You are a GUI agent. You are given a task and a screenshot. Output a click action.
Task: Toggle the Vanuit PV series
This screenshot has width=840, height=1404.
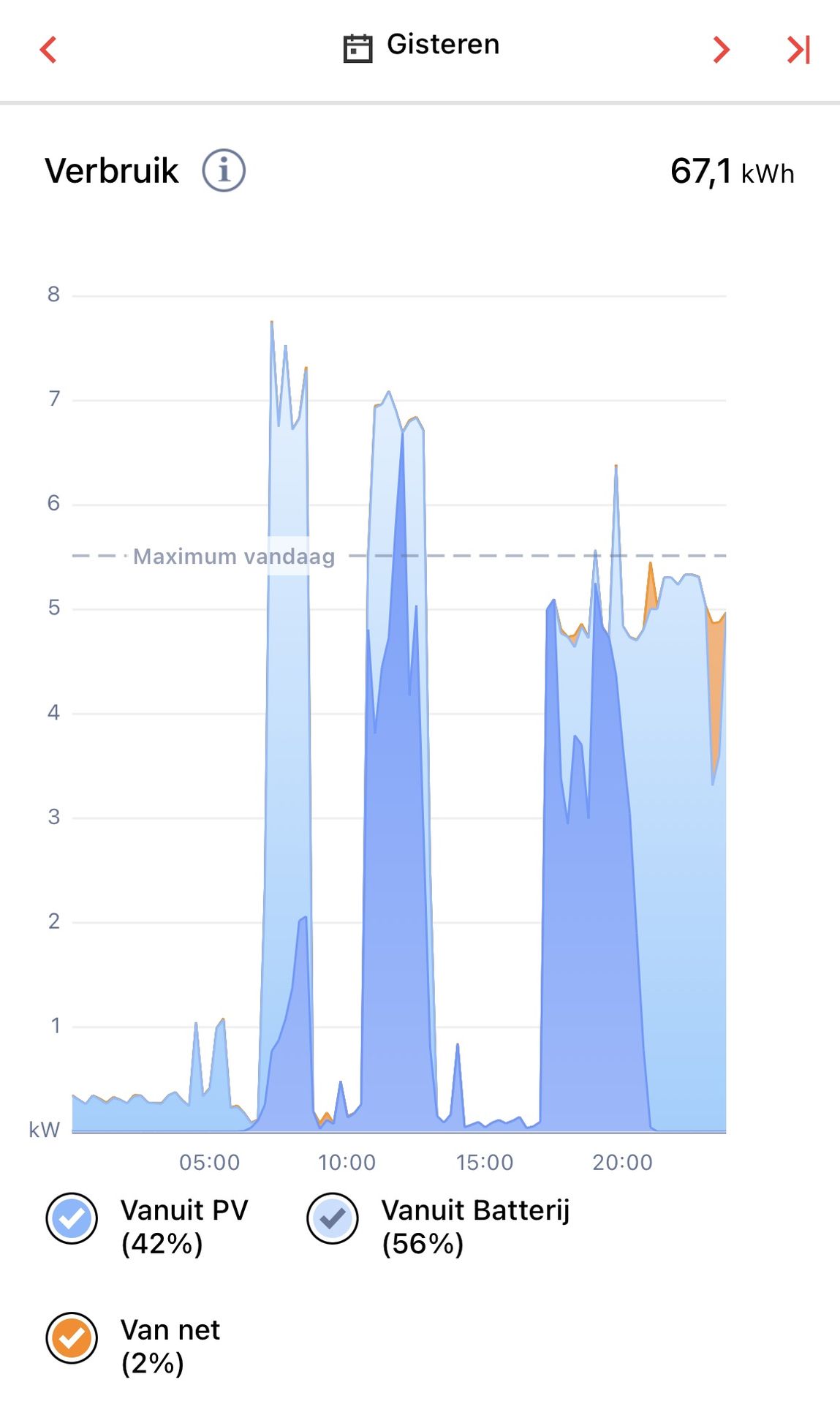pos(72,1218)
